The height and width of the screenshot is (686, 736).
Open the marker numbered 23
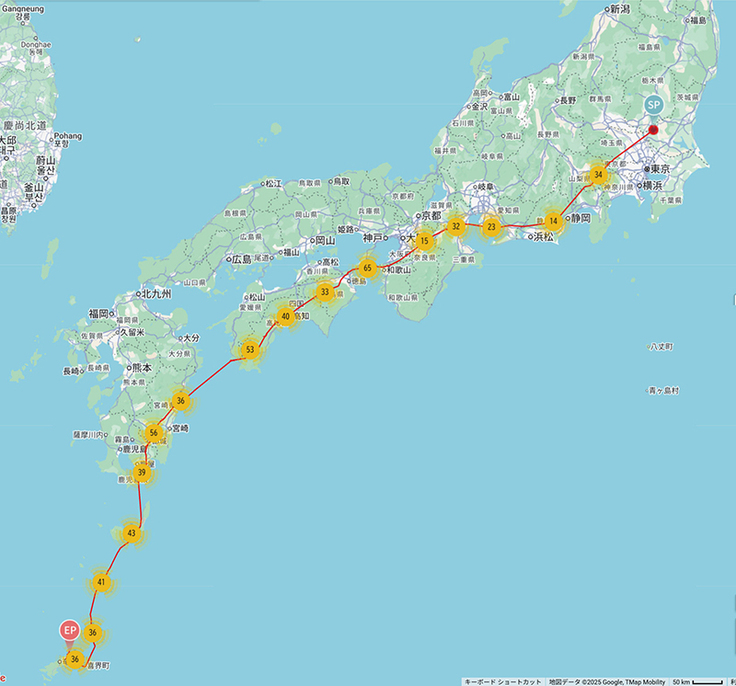coord(491,227)
